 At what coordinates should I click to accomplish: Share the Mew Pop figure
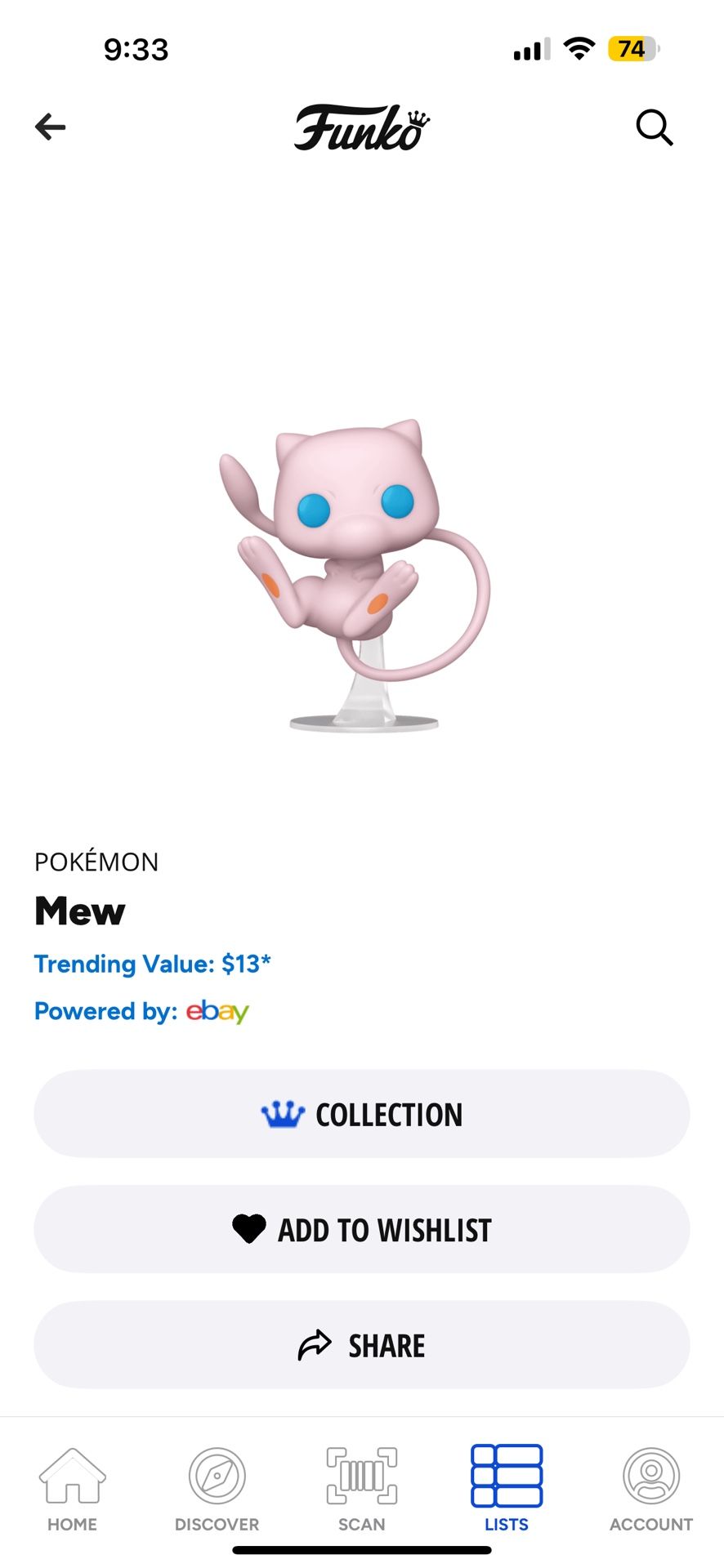(362, 1344)
